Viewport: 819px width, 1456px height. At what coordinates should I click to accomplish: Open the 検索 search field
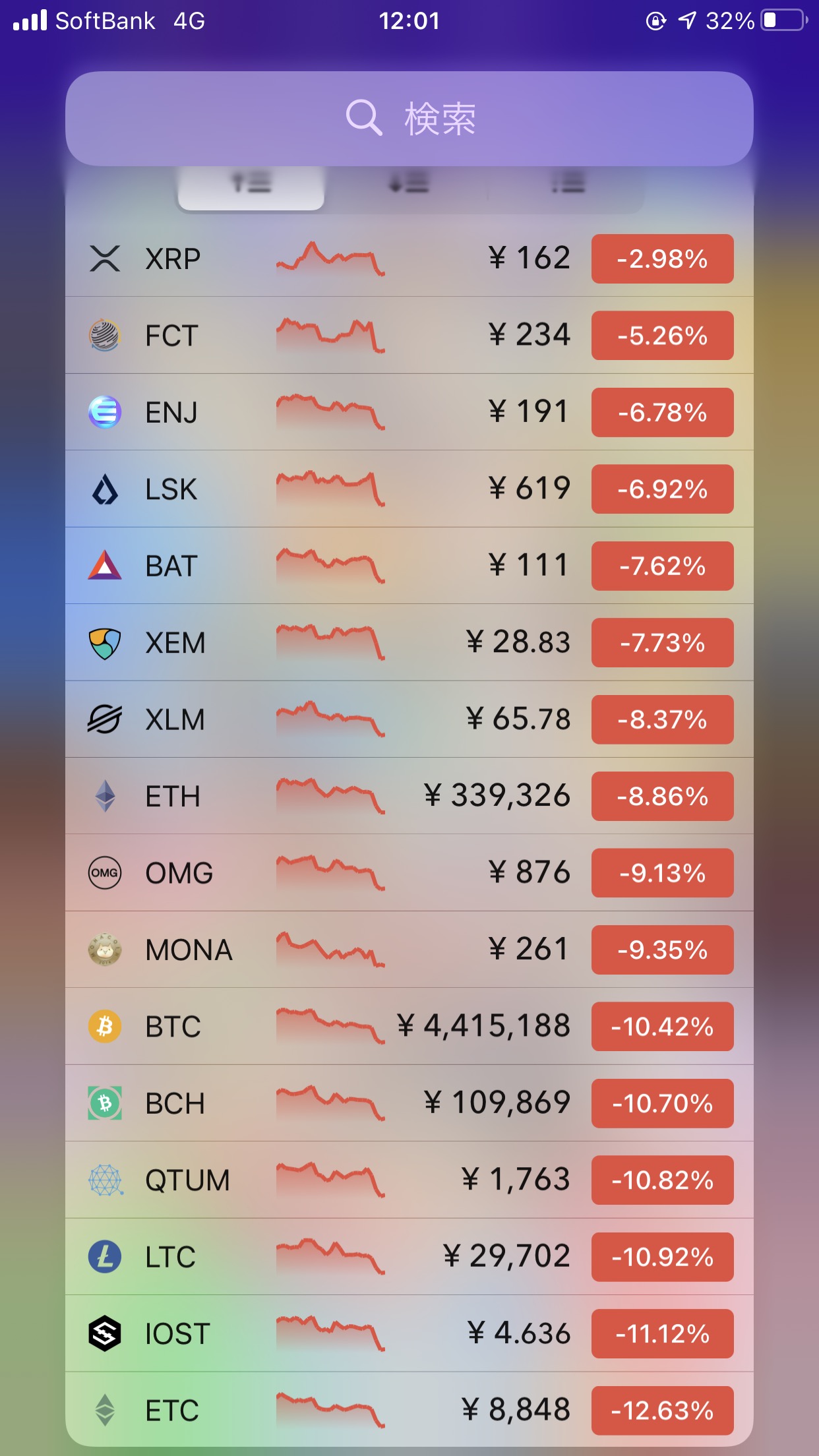click(409, 119)
